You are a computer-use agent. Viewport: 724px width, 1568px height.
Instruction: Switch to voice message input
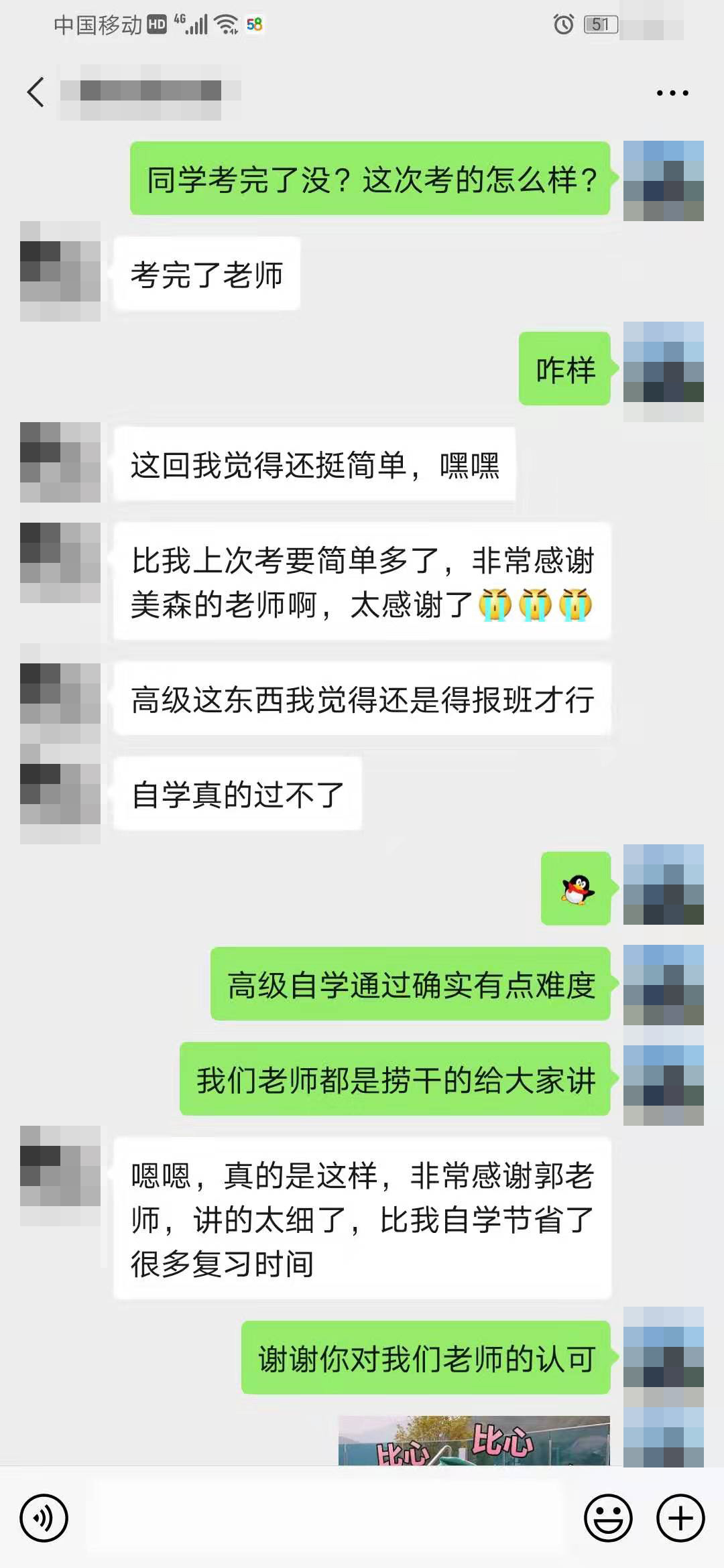point(44,1518)
